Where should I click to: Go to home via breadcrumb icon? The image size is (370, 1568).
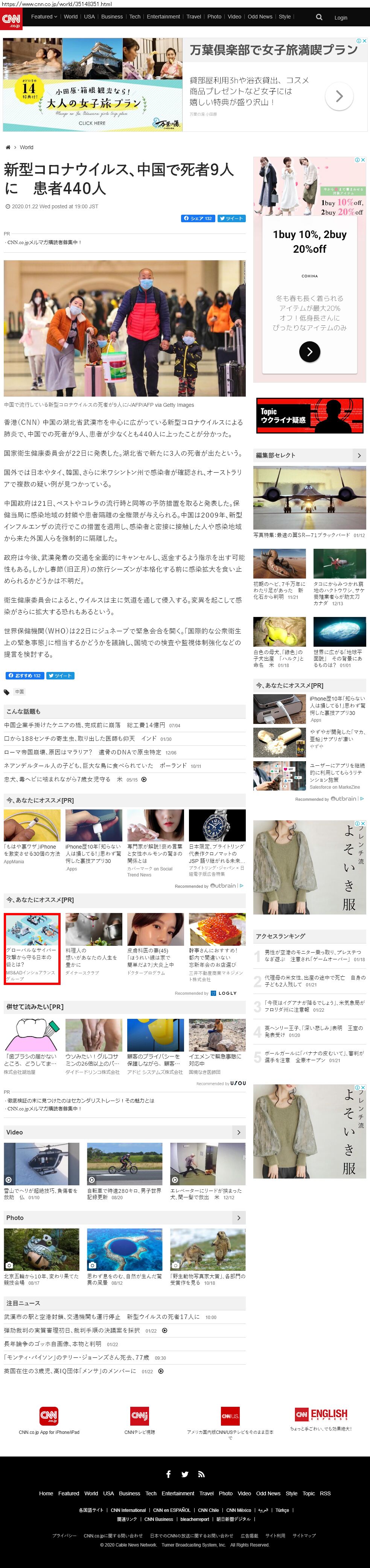point(8,147)
